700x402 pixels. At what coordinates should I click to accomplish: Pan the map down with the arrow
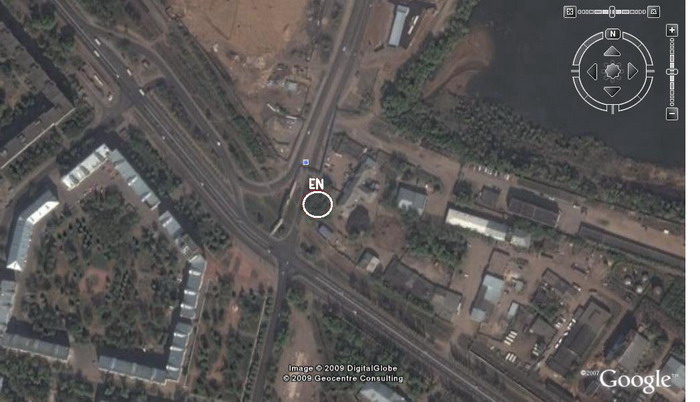[612, 91]
